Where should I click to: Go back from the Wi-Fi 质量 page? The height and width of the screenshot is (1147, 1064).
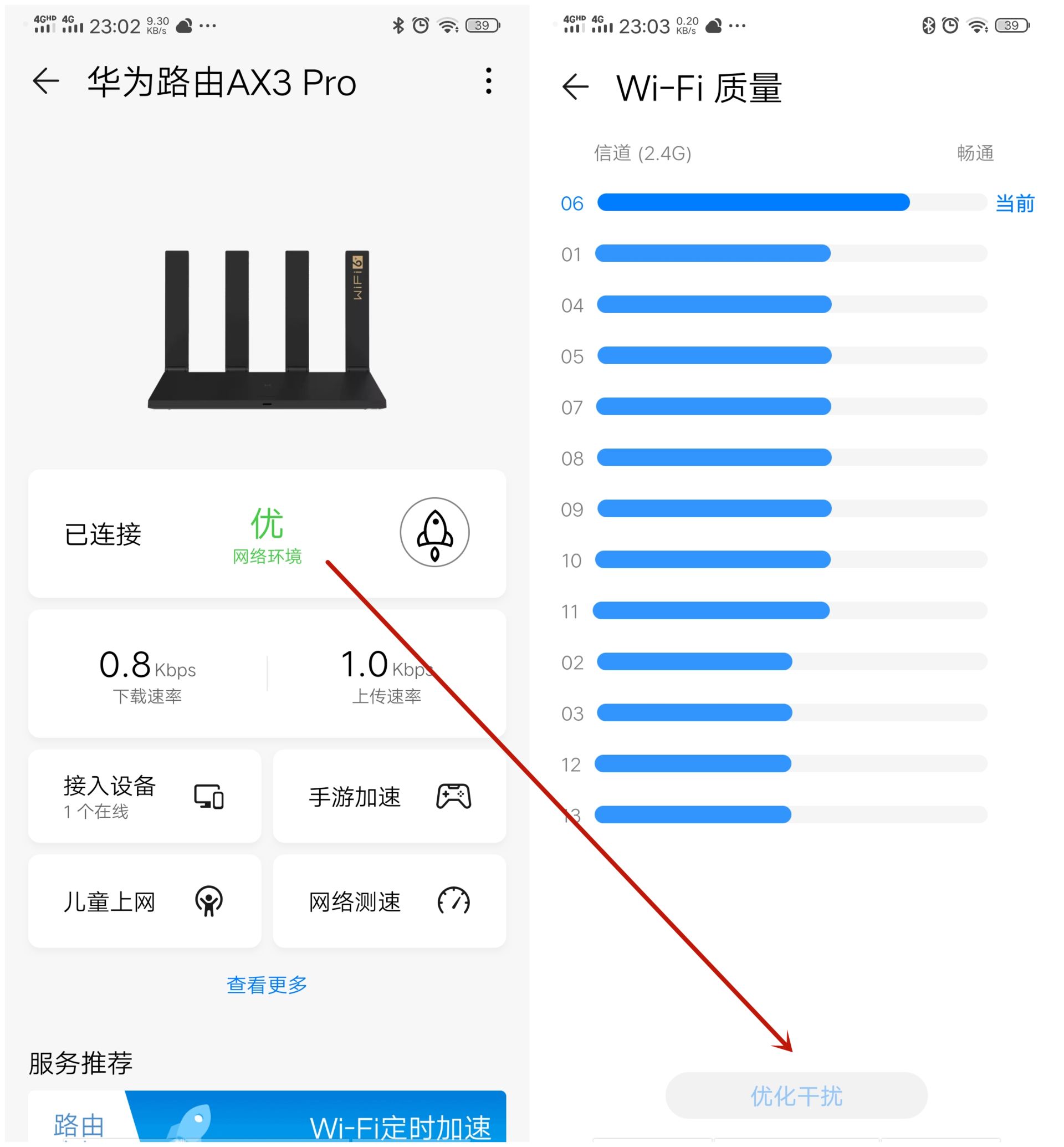tap(575, 87)
